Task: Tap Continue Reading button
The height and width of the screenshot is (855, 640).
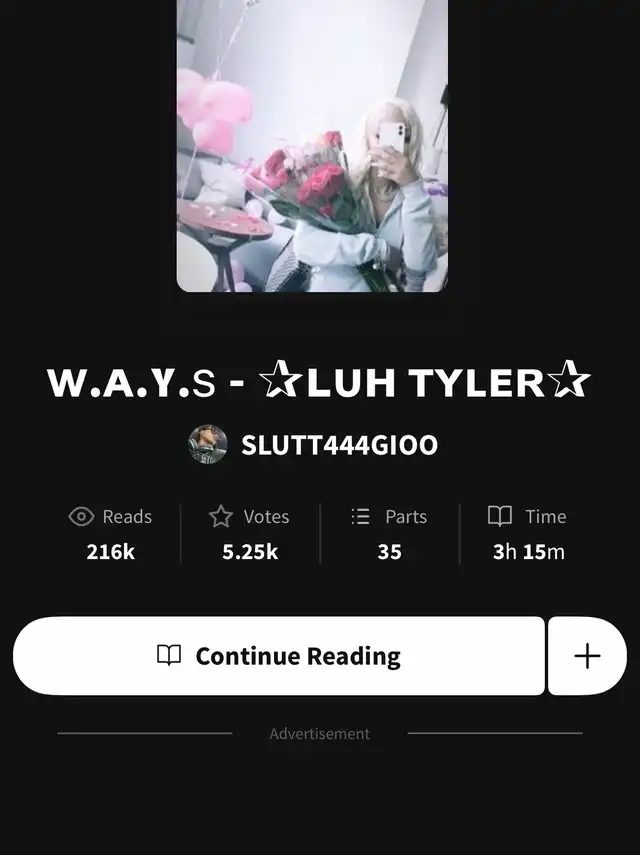Action: [x=279, y=656]
